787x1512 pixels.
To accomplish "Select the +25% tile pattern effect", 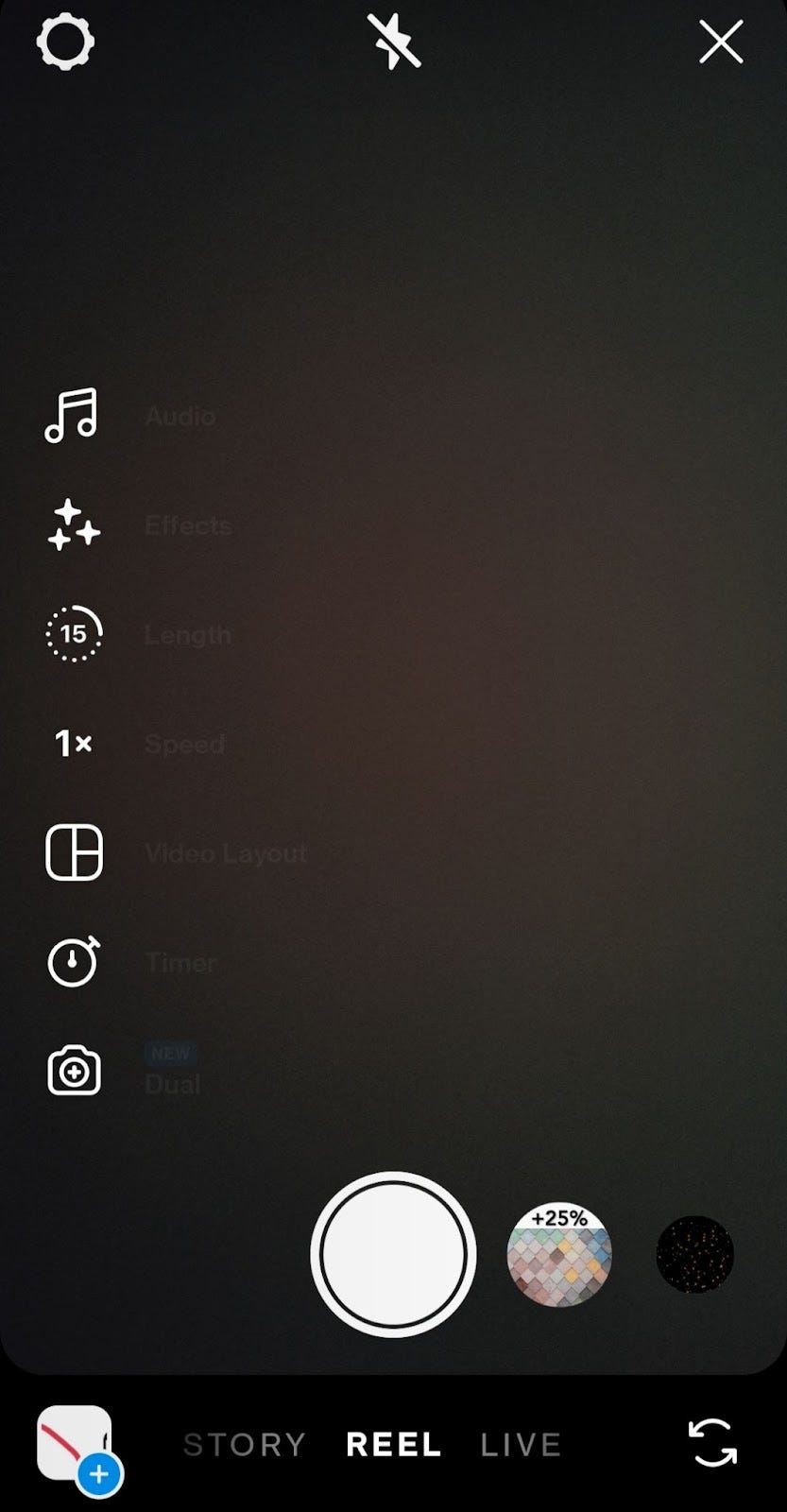I will [559, 1255].
